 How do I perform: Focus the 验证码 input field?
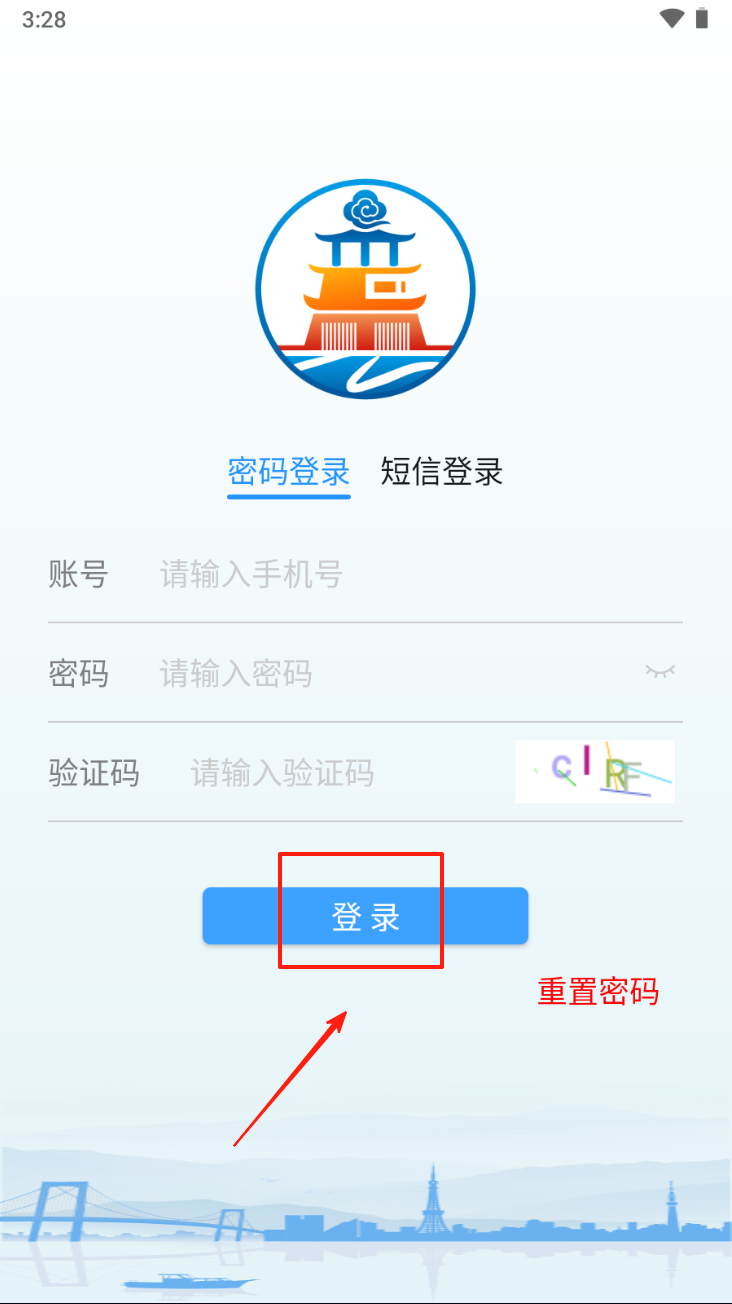tap(340, 772)
